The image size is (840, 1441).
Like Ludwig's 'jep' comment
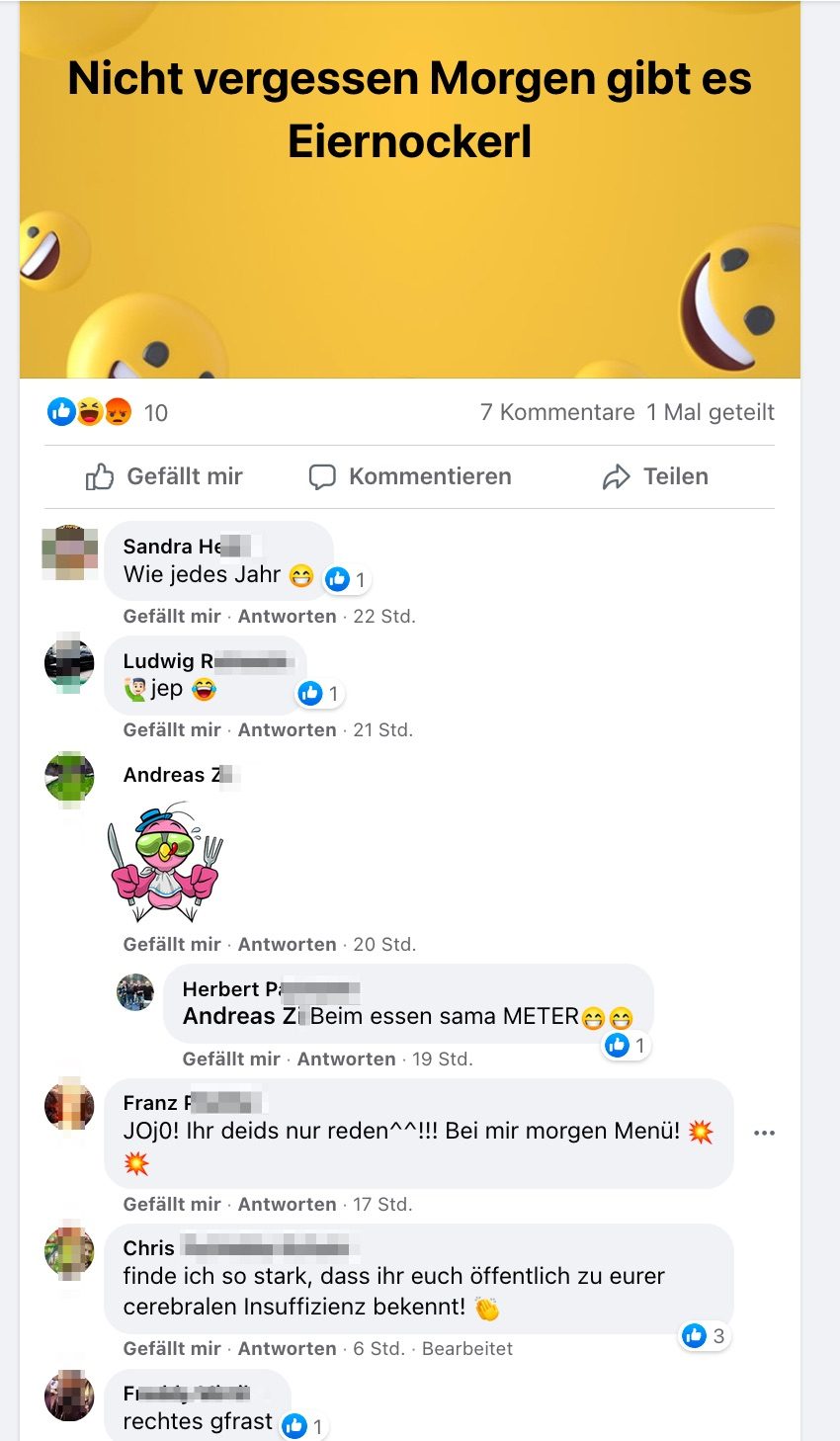tap(172, 729)
